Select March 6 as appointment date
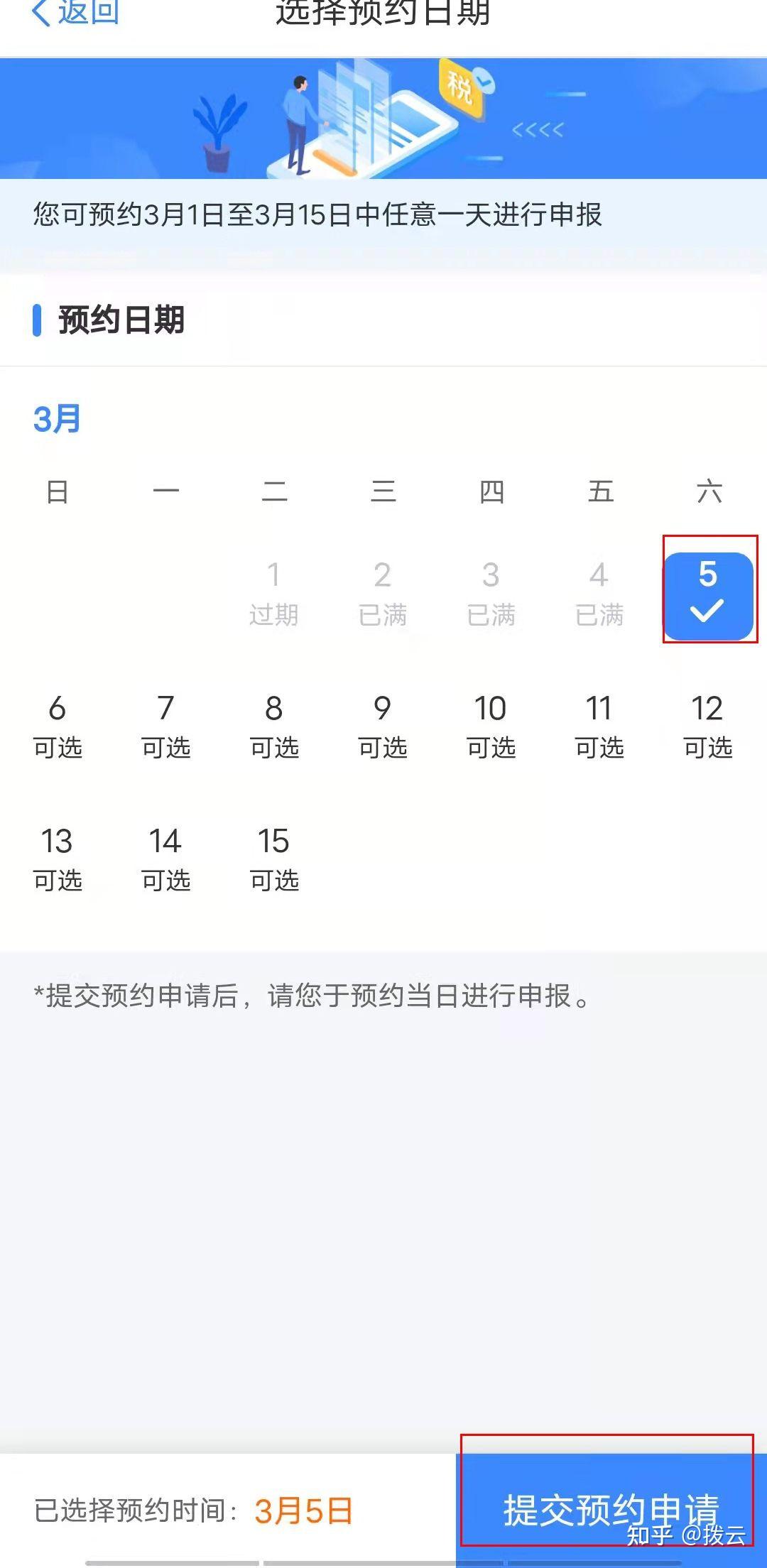The height and width of the screenshot is (1568, 767). 59,724
